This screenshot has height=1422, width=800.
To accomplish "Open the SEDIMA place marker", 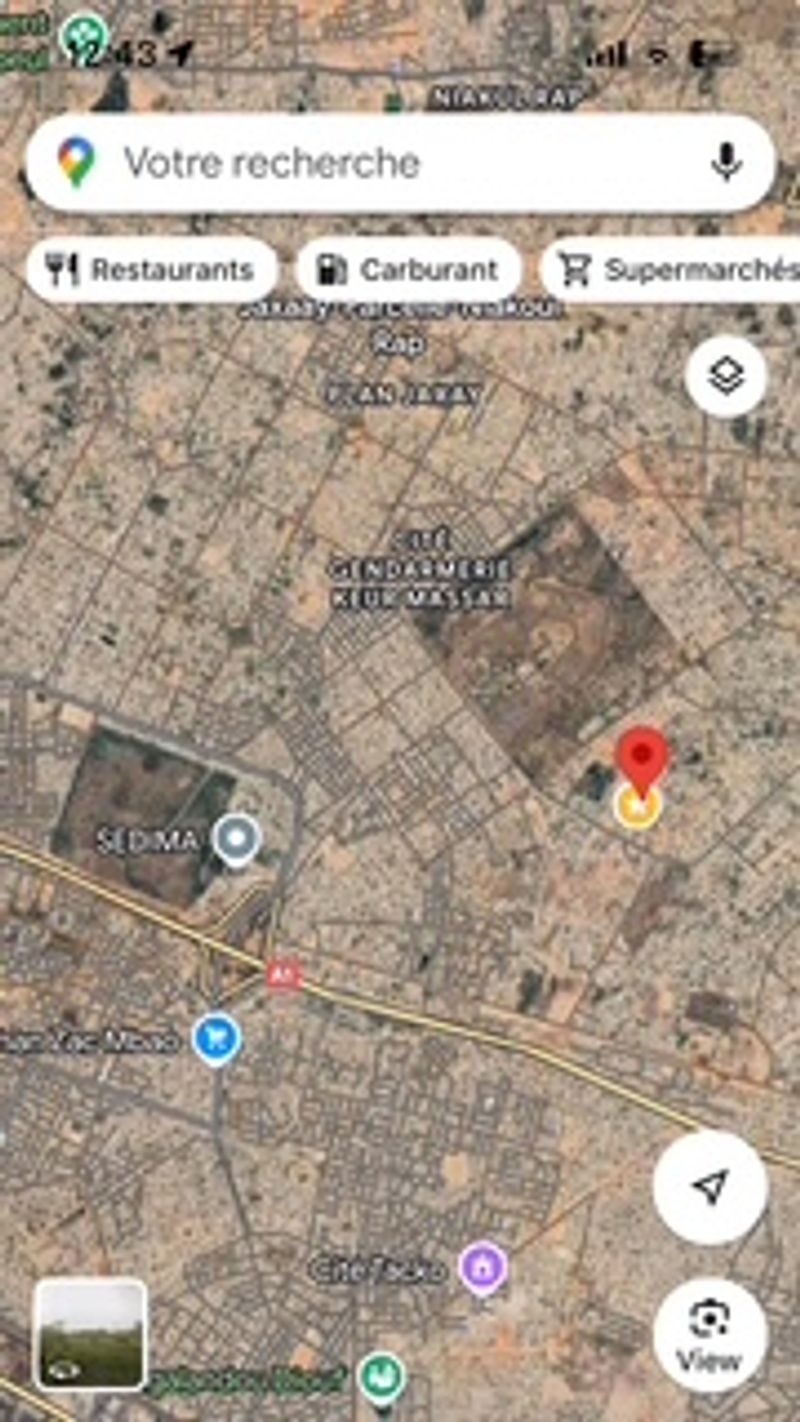I will coord(237,840).
